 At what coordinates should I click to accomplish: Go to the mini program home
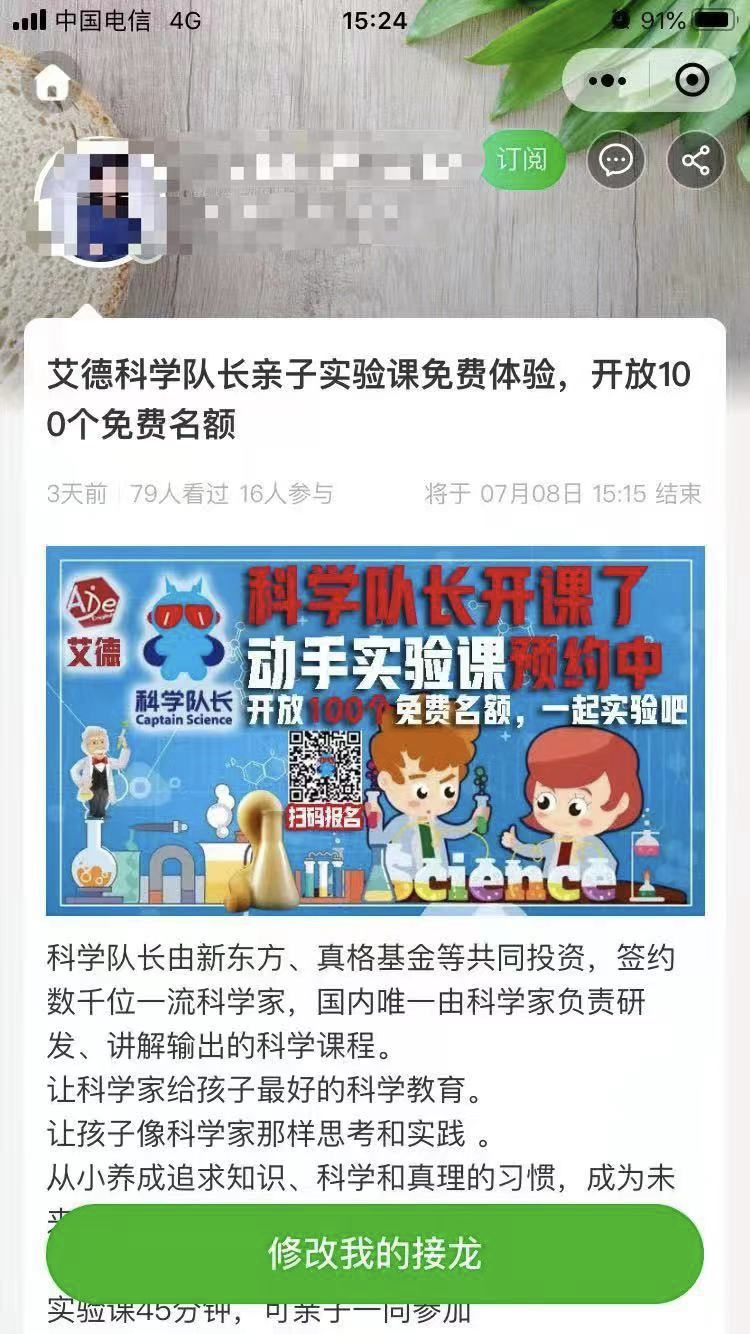[x=53, y=84]
